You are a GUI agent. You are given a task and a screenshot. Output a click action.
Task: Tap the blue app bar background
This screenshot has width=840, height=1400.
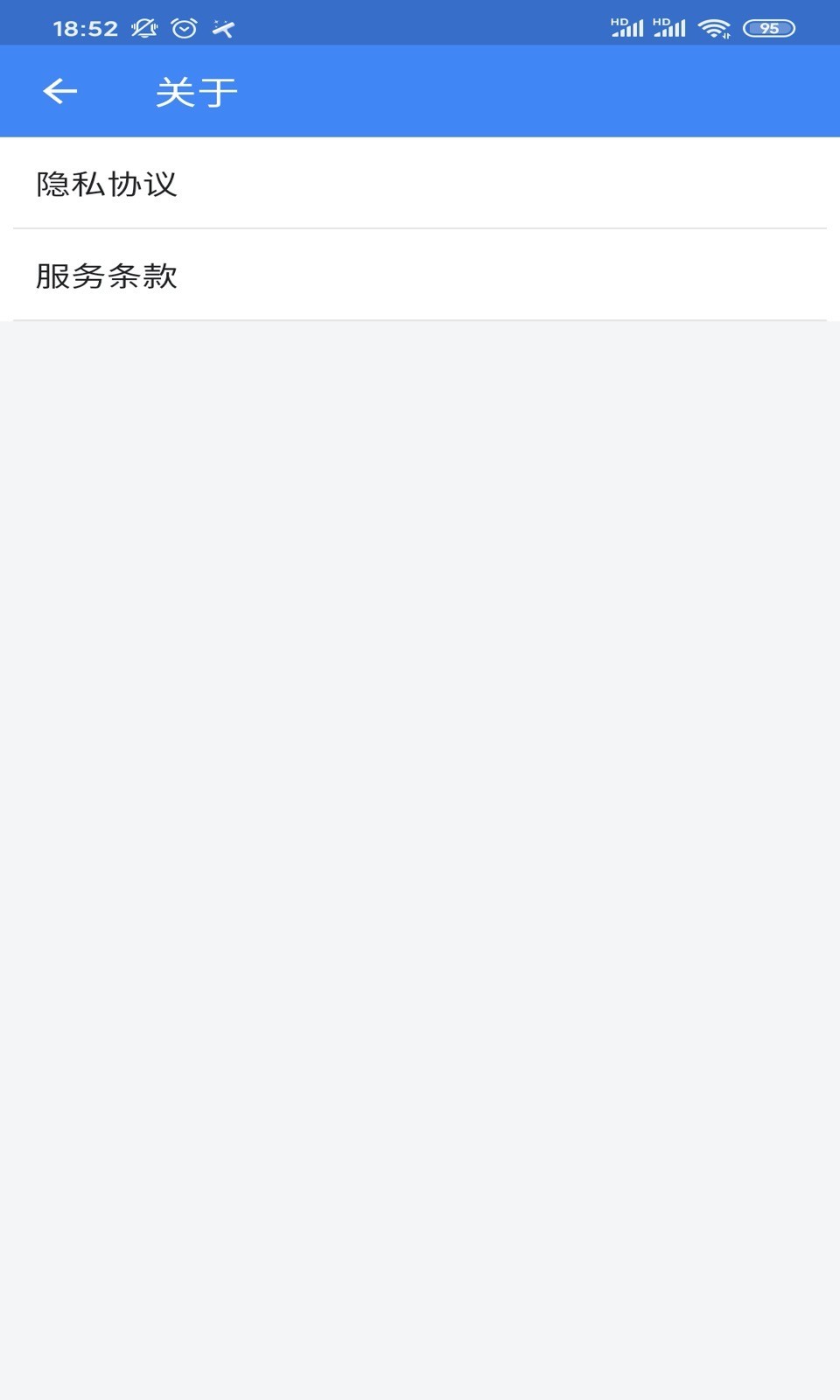coord(525,90)
